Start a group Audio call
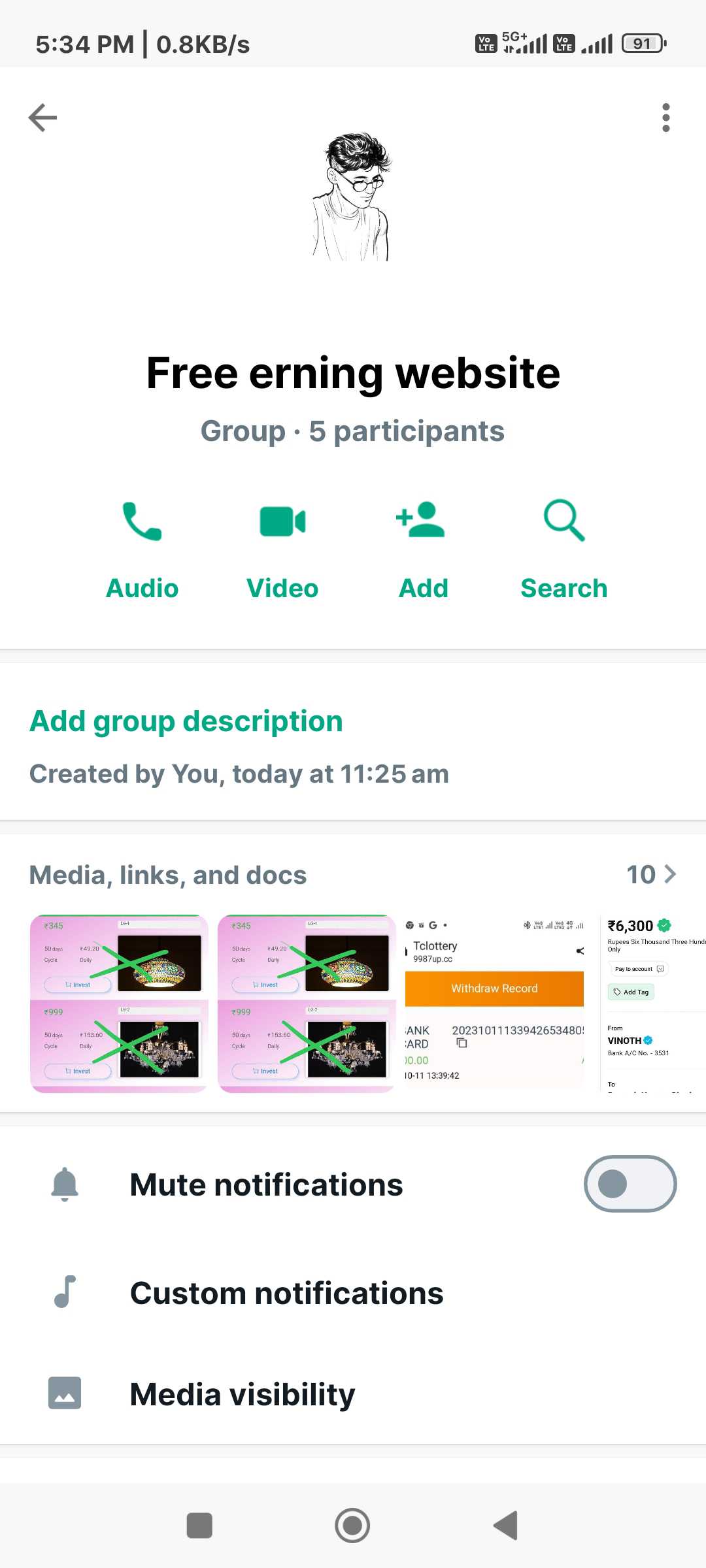Image resolution: width=706 pixels, height=1568 pixels. pyautogui.click(x=142, y=550)
